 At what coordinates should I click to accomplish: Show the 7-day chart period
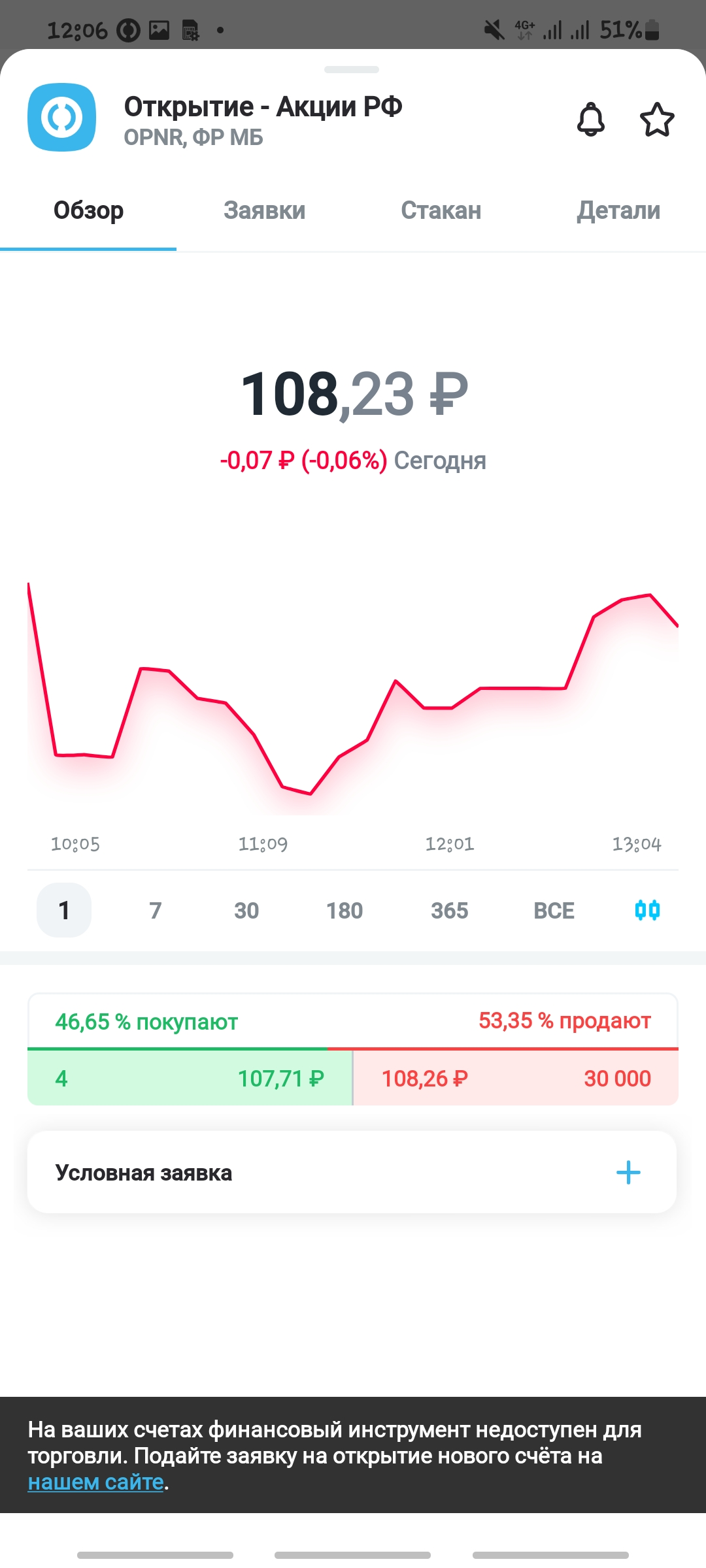155,910
